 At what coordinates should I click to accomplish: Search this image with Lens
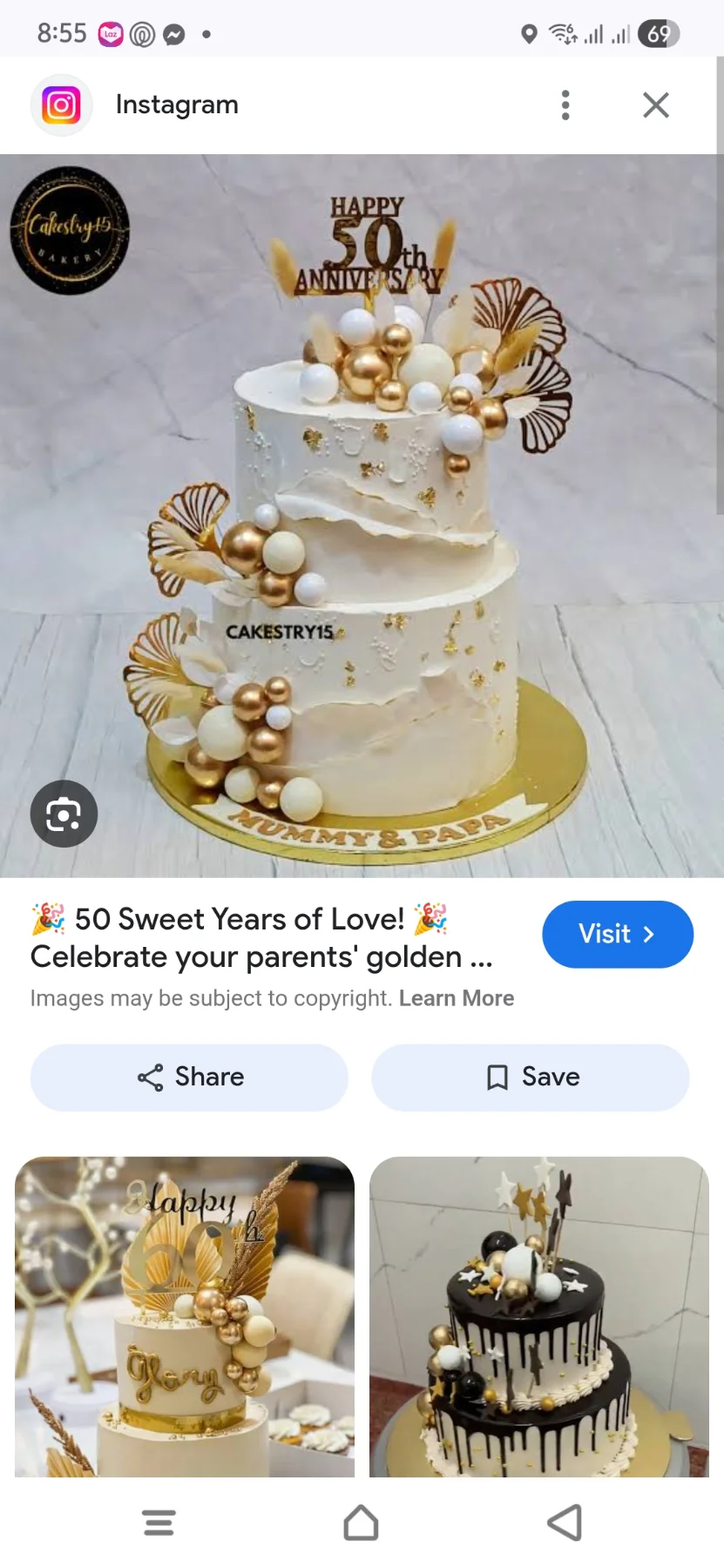click(x=64, y=814)
